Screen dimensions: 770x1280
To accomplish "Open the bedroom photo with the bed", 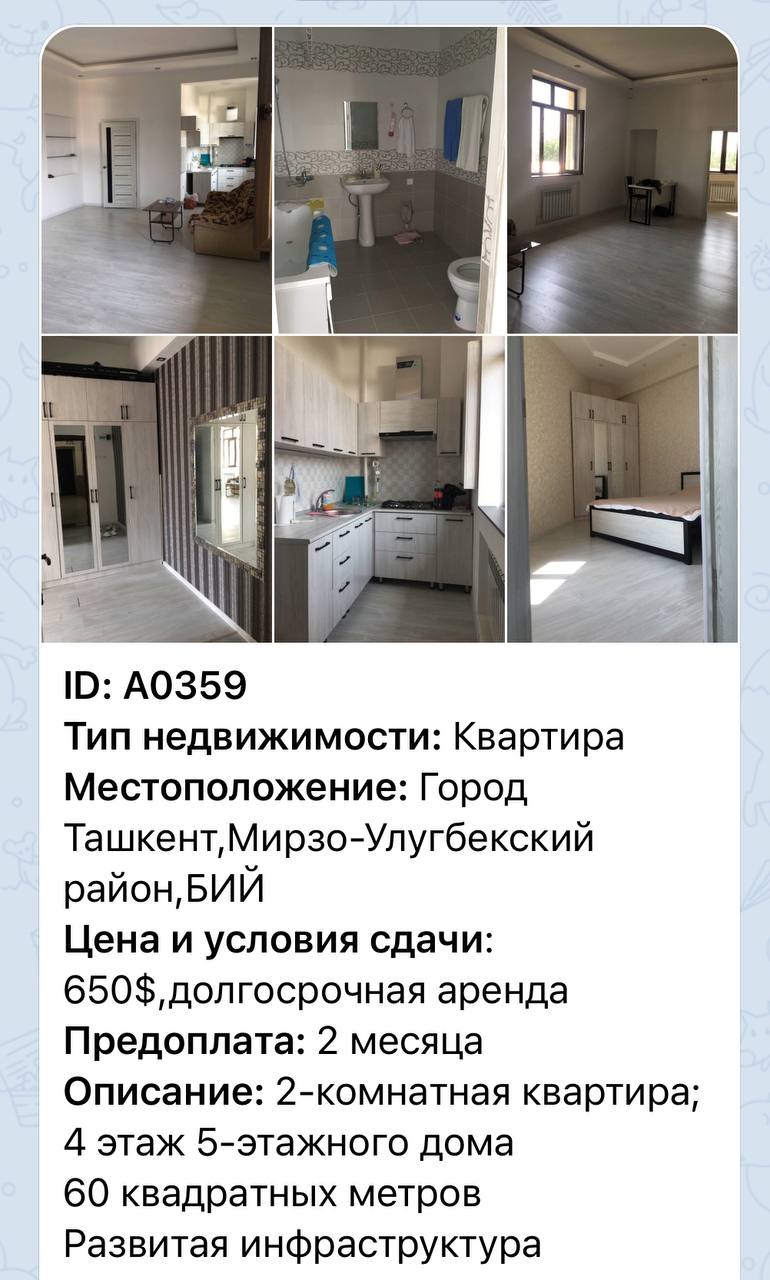I will pyautogui.click(x=623, y=489).
